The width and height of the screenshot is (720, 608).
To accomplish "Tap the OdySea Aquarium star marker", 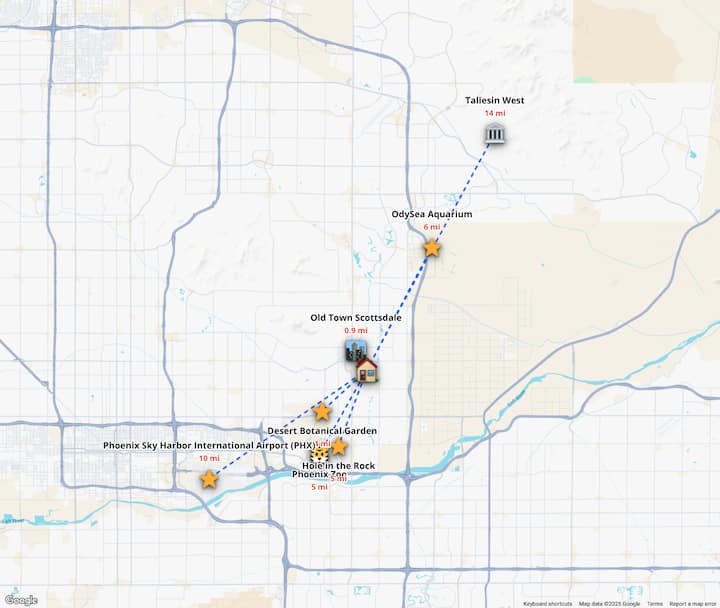I will (x=431, y=248).
